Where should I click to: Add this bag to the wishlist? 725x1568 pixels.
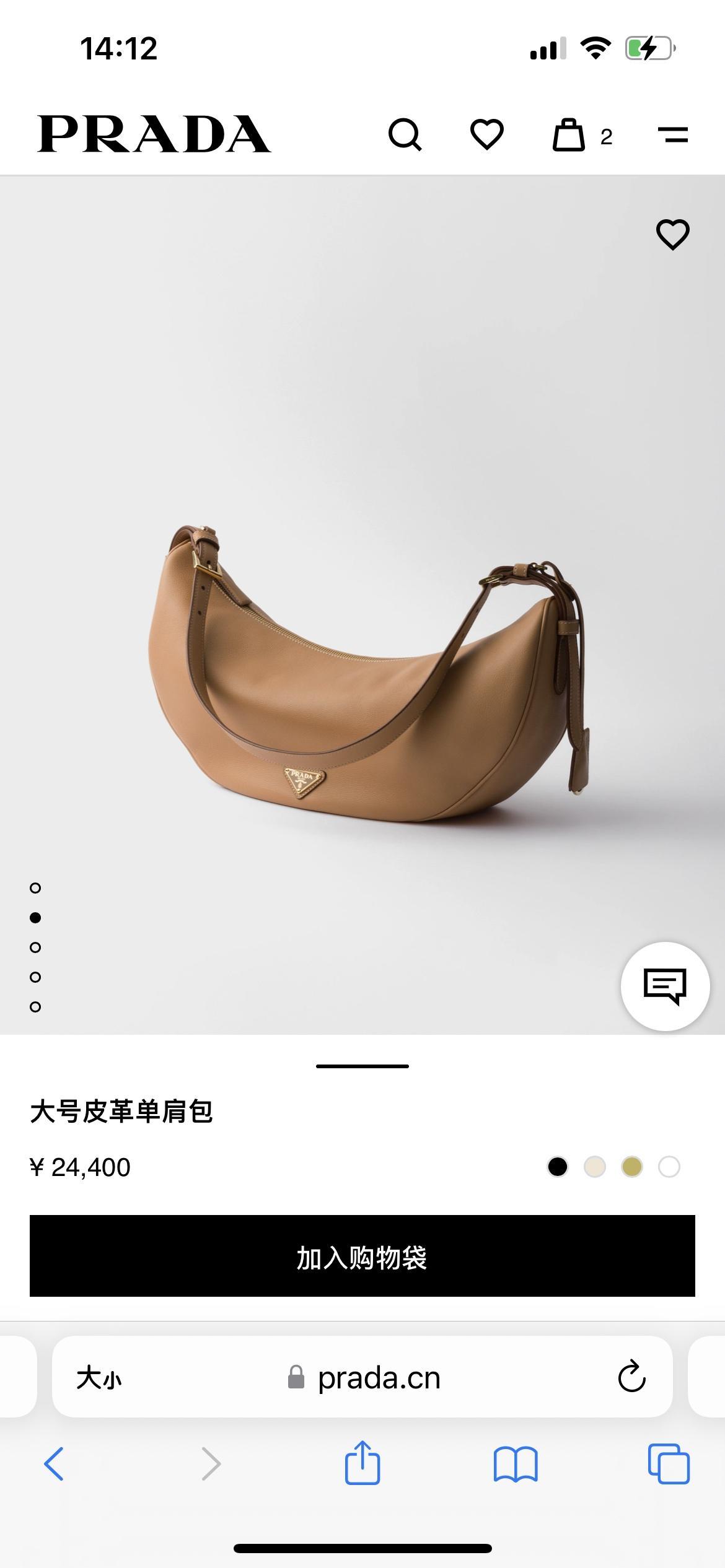pyautogui.click(x=672, y=235)
